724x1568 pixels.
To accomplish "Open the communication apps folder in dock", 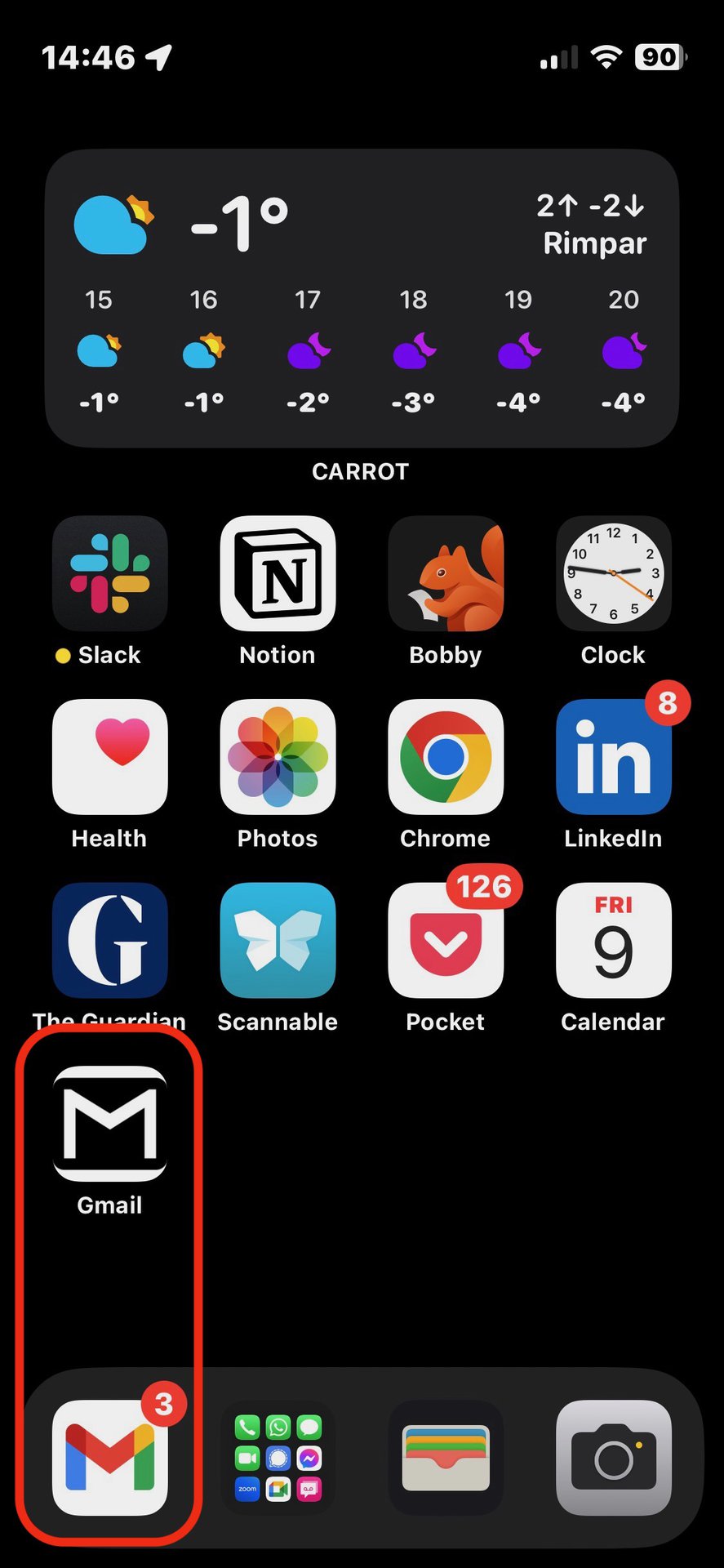I will (278, 1458).
